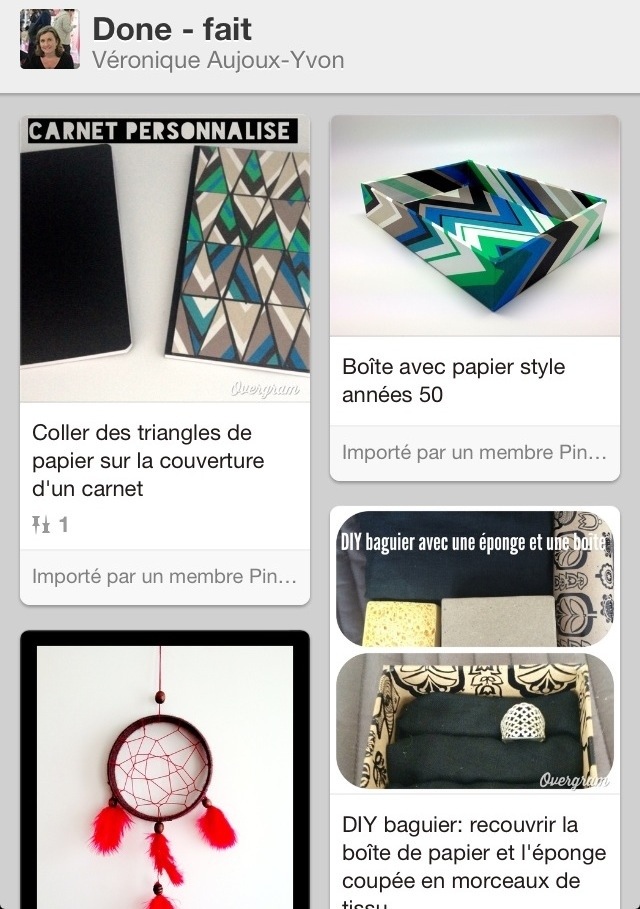The height and width of the screenshot is (909, 640).
Task: Open the Carnet Personnalisé notebook pin
Action: (x=165, y=260)
